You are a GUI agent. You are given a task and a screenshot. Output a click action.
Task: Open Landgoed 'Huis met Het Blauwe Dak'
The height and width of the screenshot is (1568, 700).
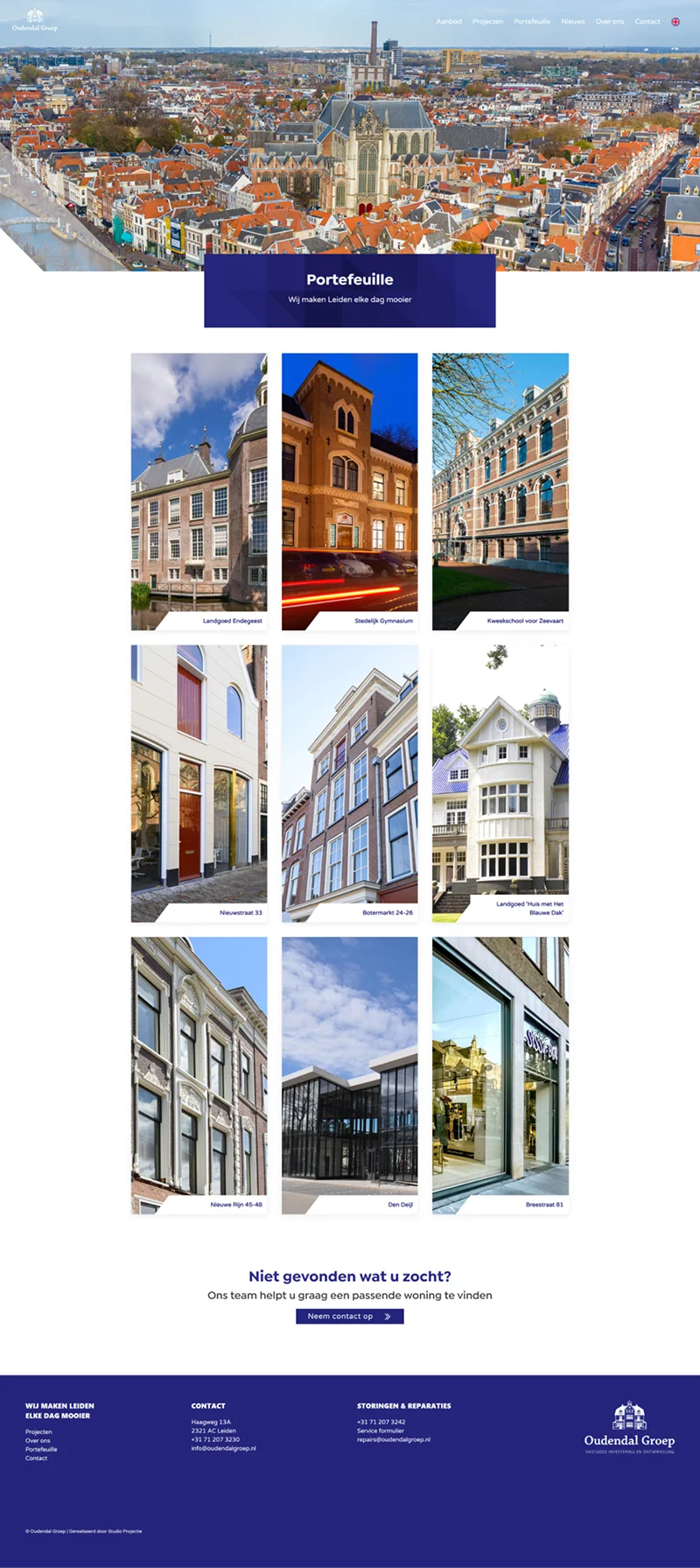coord(500,783)
